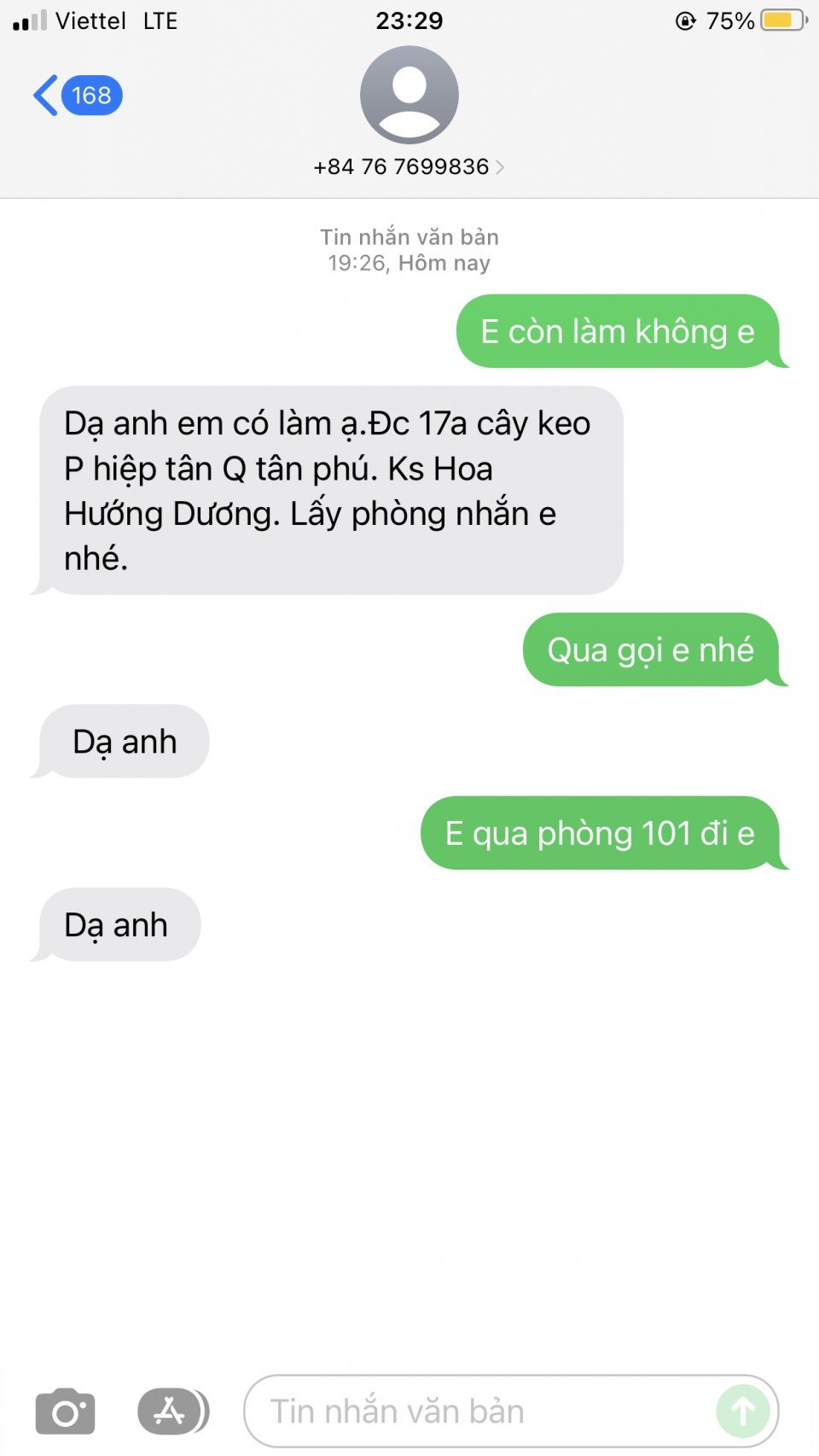
Task: Go back to the messages list
Action: (75, 96)
